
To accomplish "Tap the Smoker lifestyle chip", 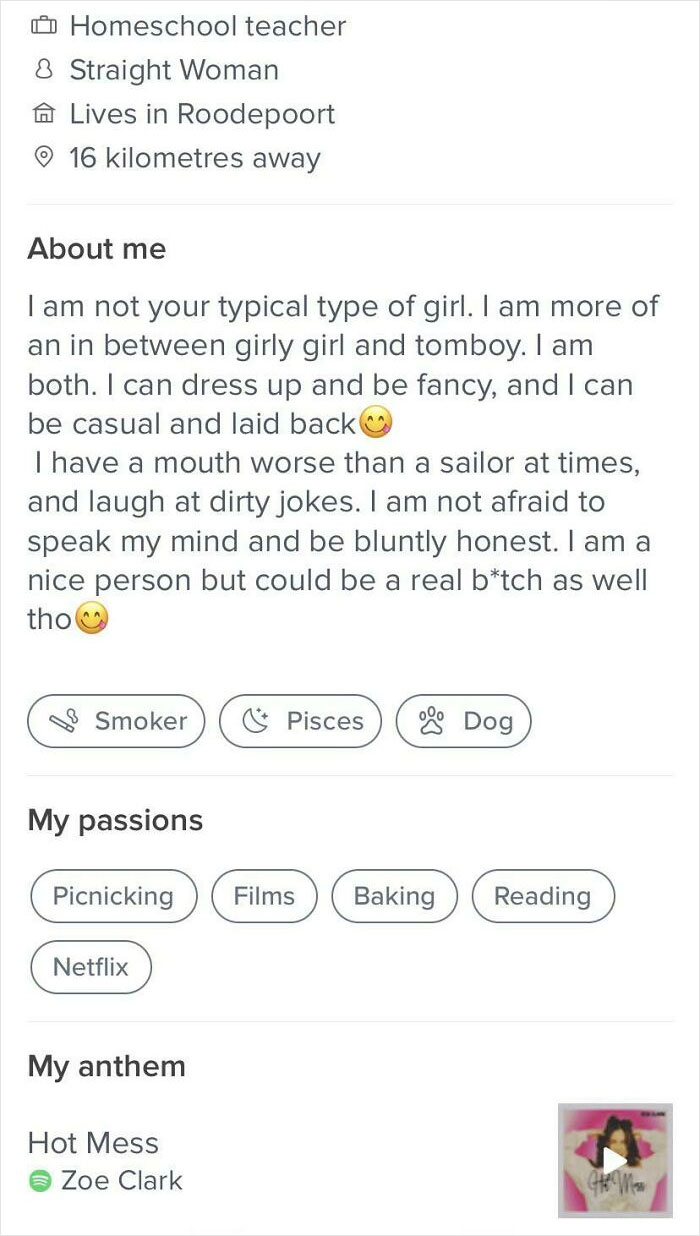I will [116, 721].
